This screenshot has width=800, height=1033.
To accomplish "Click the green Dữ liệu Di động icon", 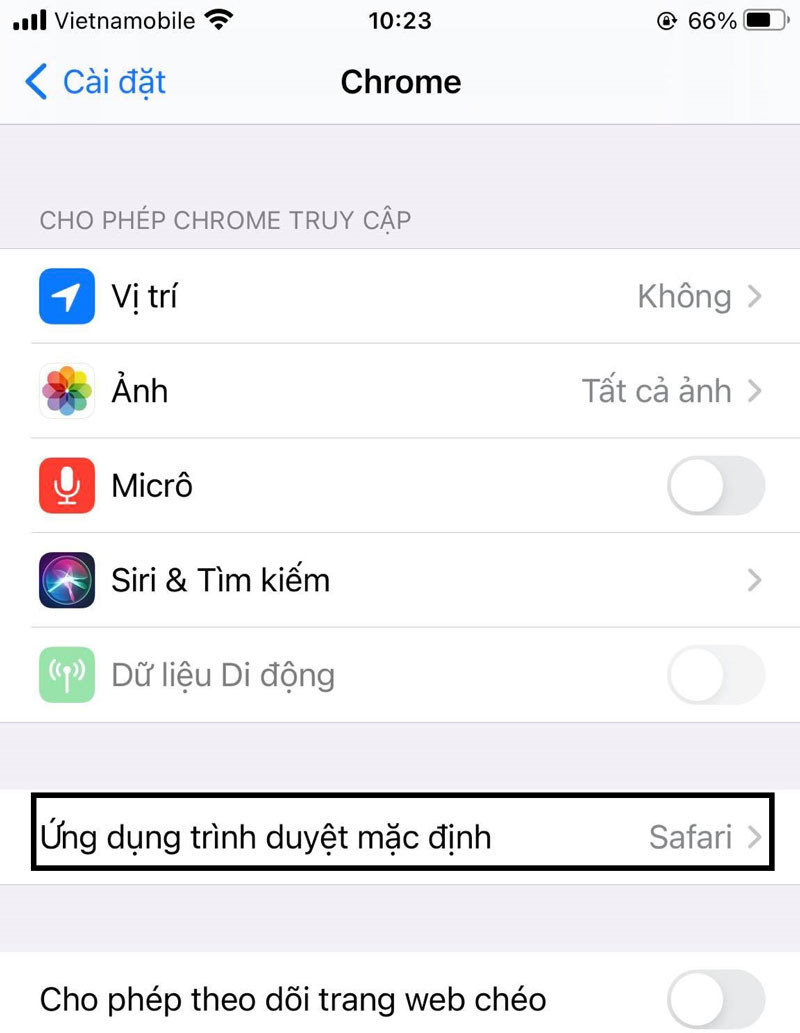I will pos(66,675).
